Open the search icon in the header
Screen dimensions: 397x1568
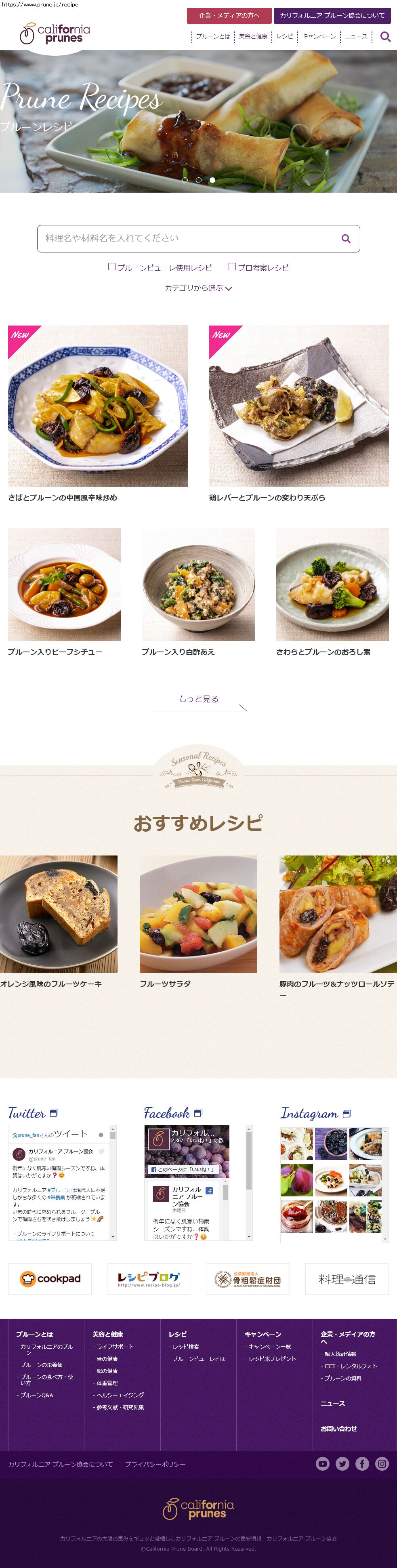[385, 36]
